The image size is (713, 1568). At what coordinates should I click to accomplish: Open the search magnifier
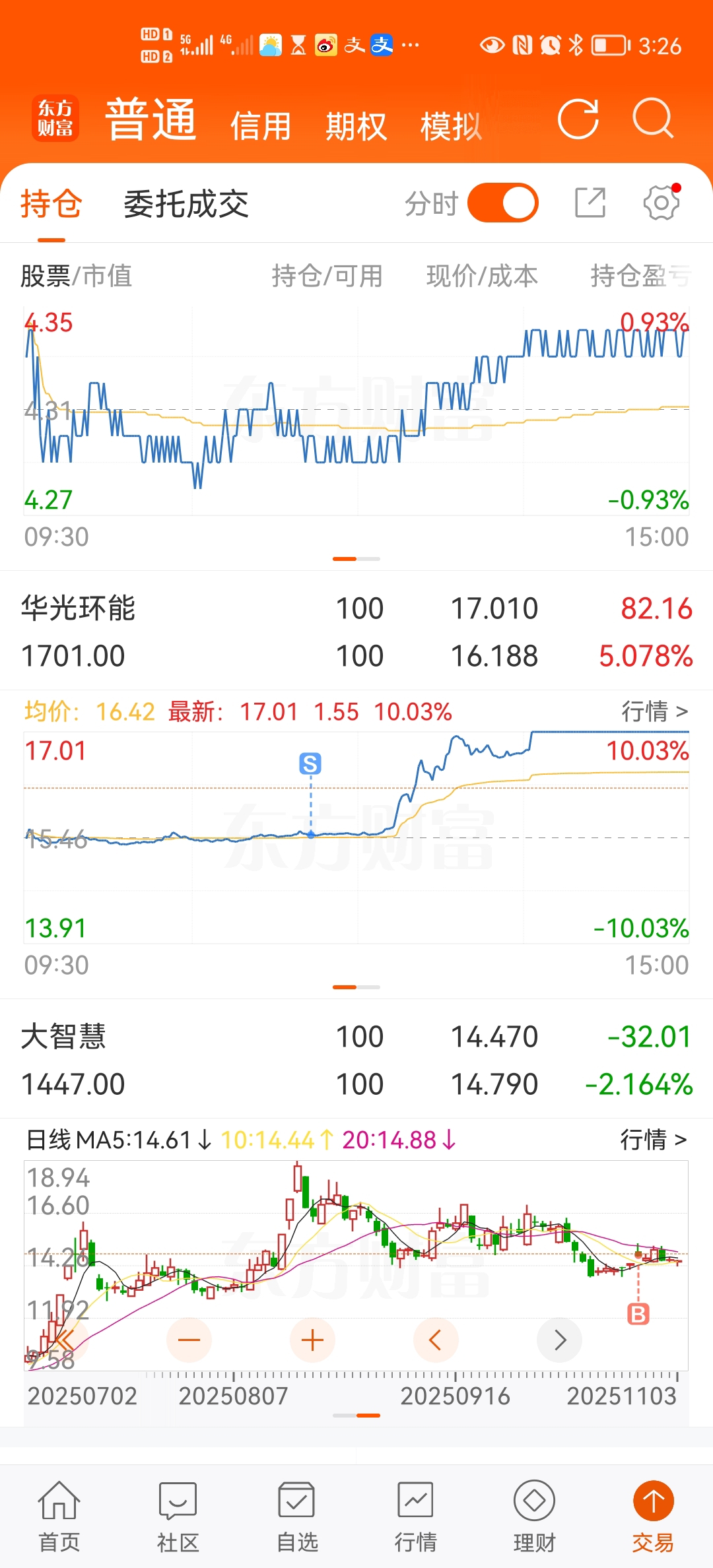(652, 119)
